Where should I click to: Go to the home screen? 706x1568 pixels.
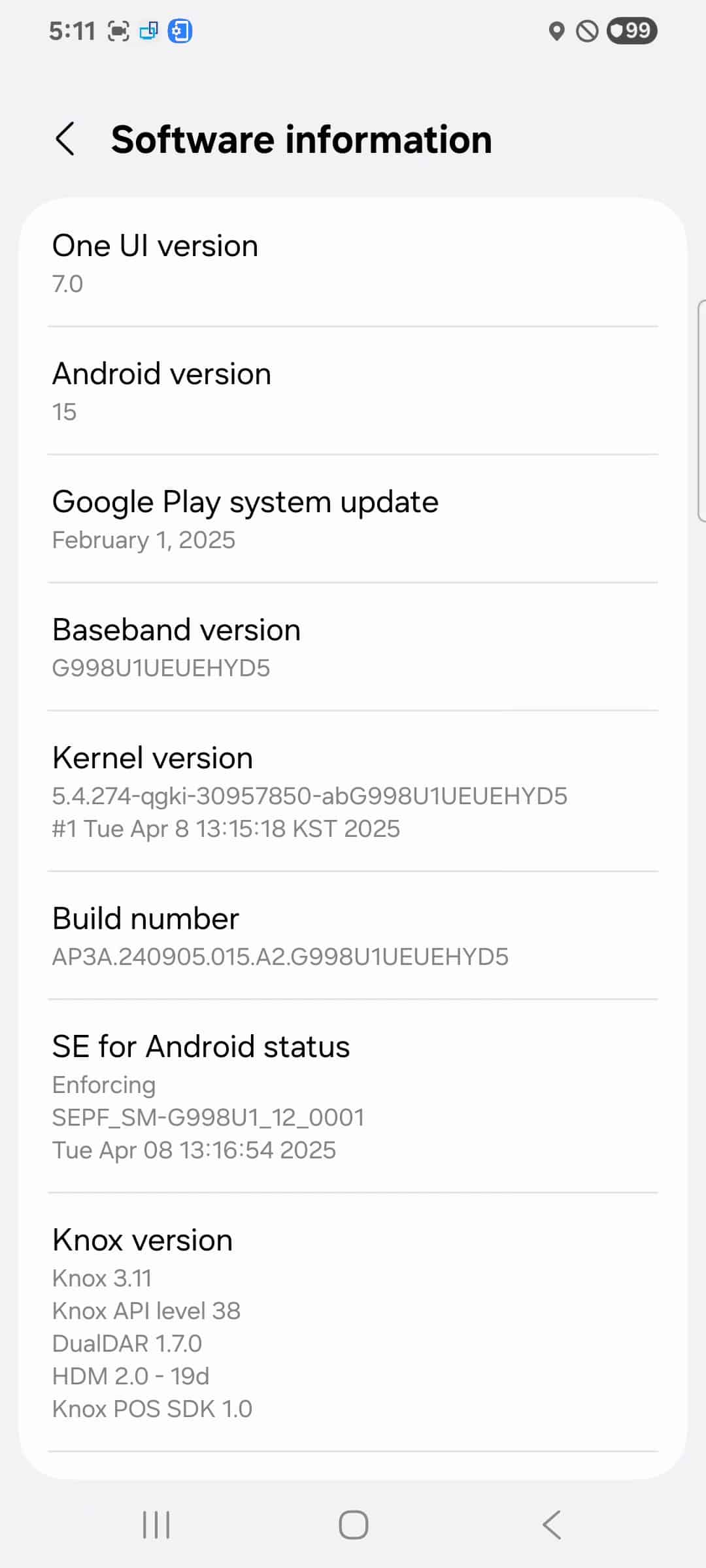click(x=353, y=1525)
